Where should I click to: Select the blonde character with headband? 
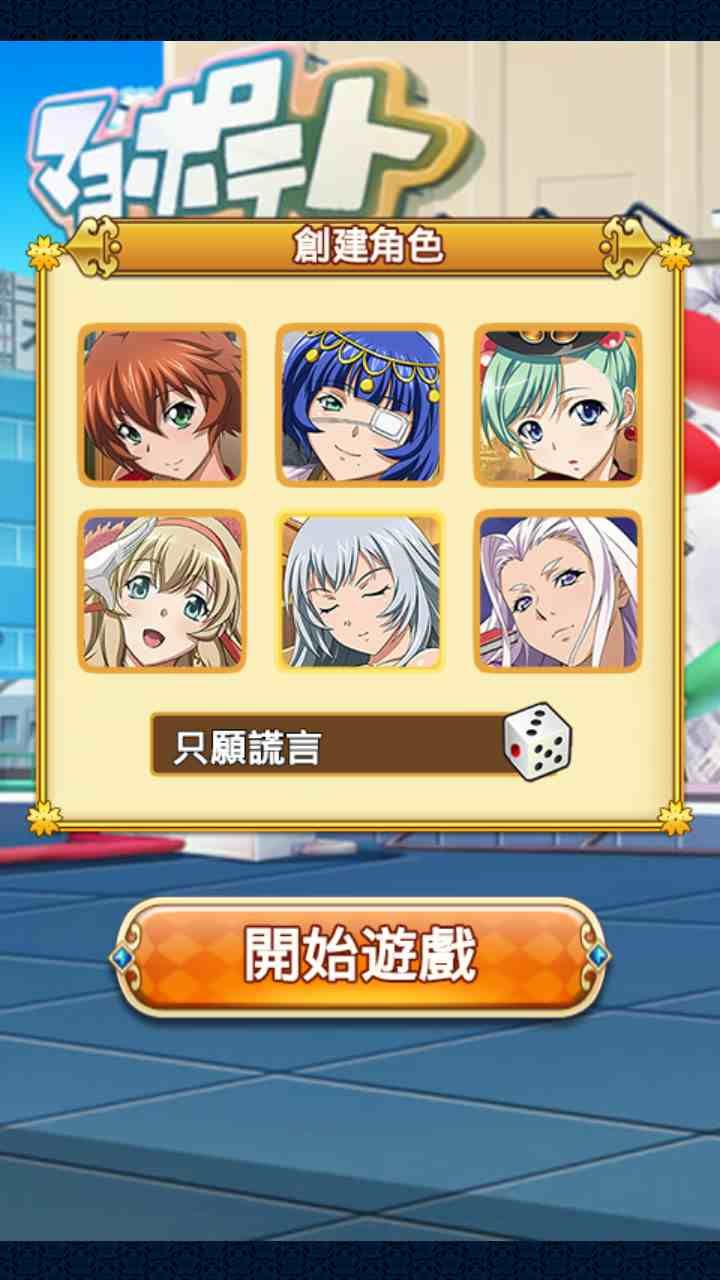pyautogui.click(x=162, y=591)
